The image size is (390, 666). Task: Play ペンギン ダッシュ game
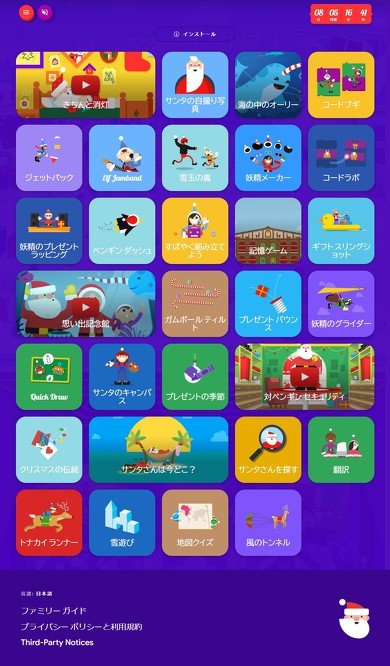(122, 231)
